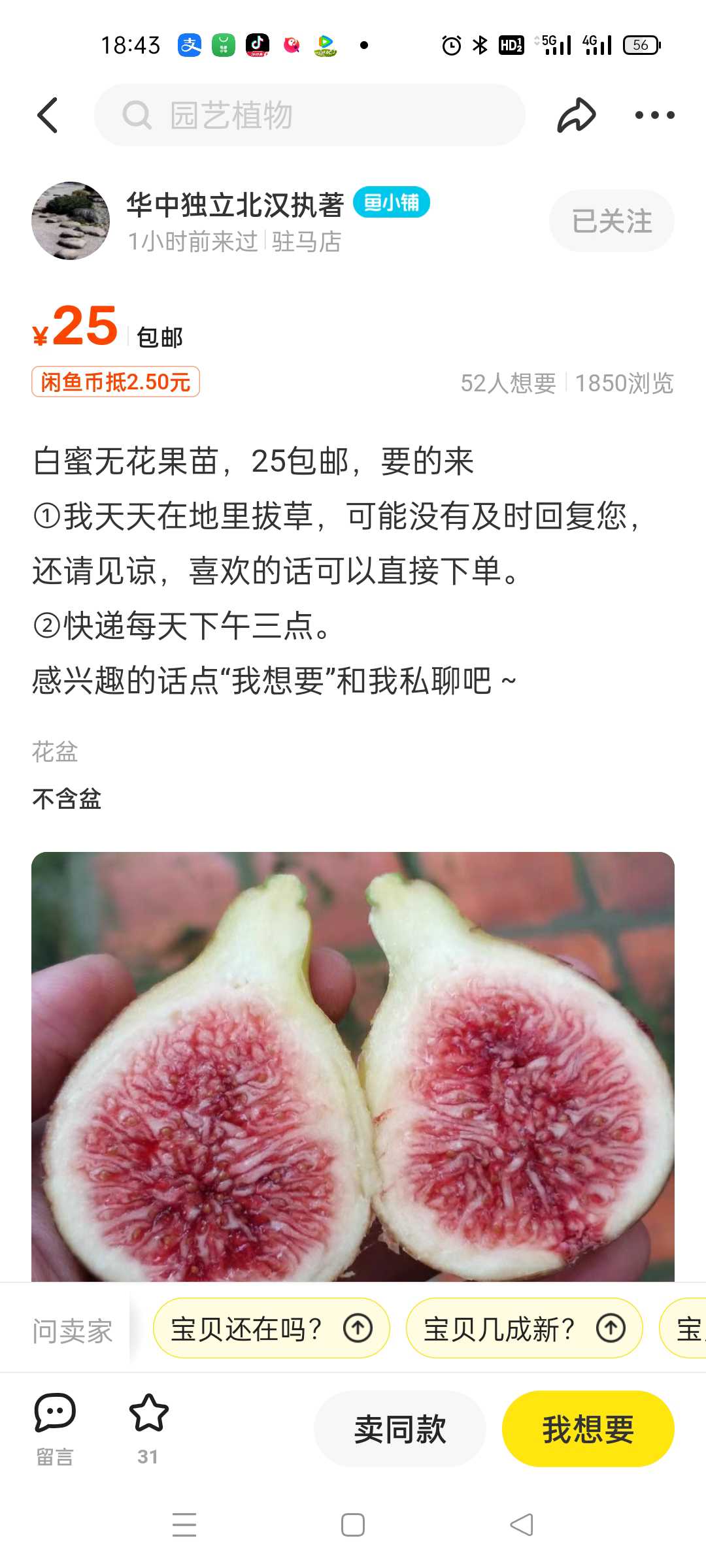The image size is (706, 1568).
Task: Share this listing
Action: pos(576,115)
